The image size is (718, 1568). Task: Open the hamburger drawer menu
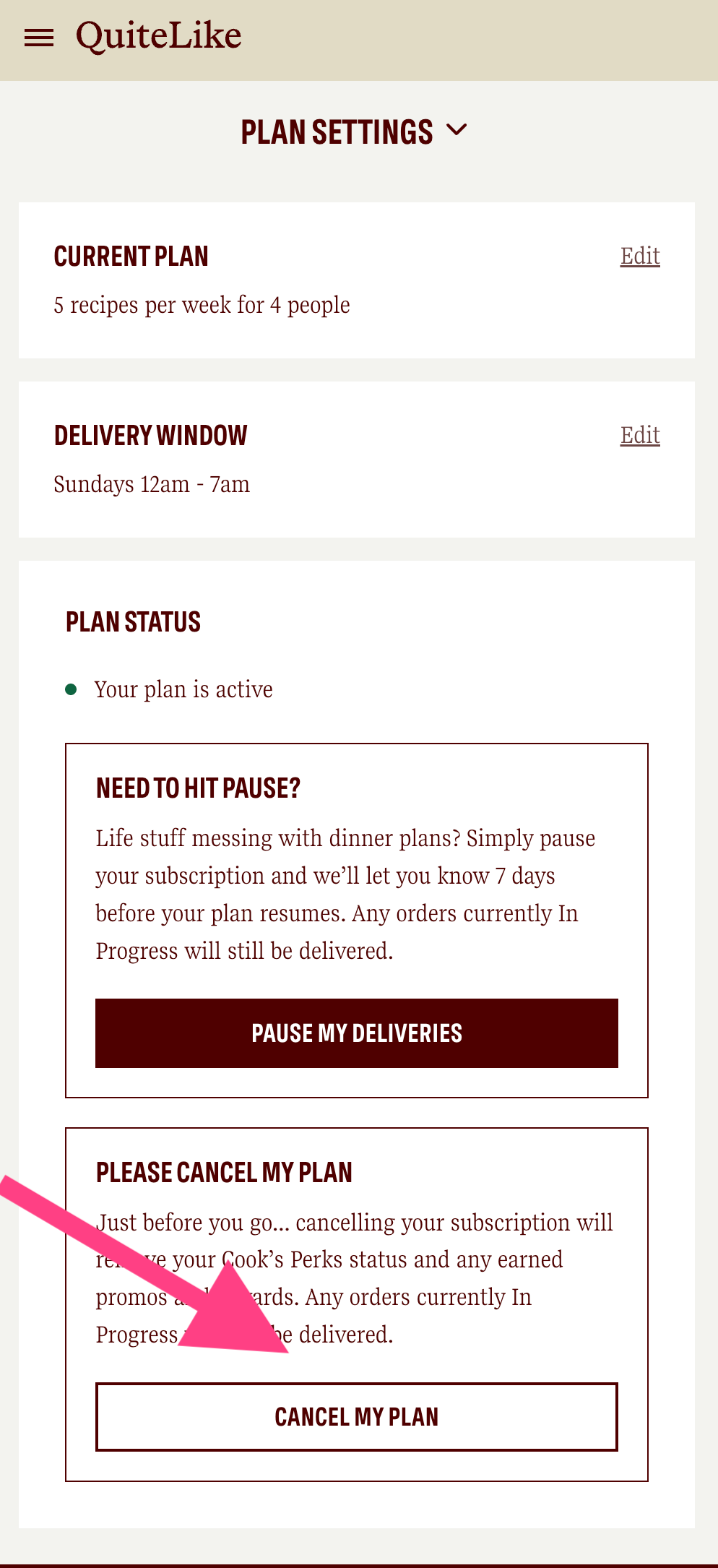click(39, 38)
